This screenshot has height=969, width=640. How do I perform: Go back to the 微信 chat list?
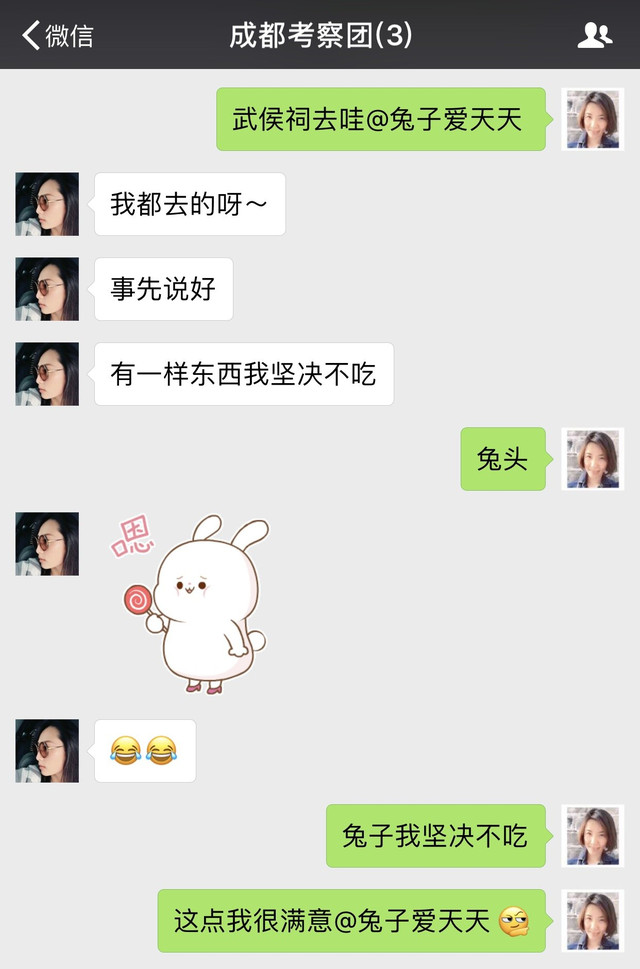[x=58, y=36]
